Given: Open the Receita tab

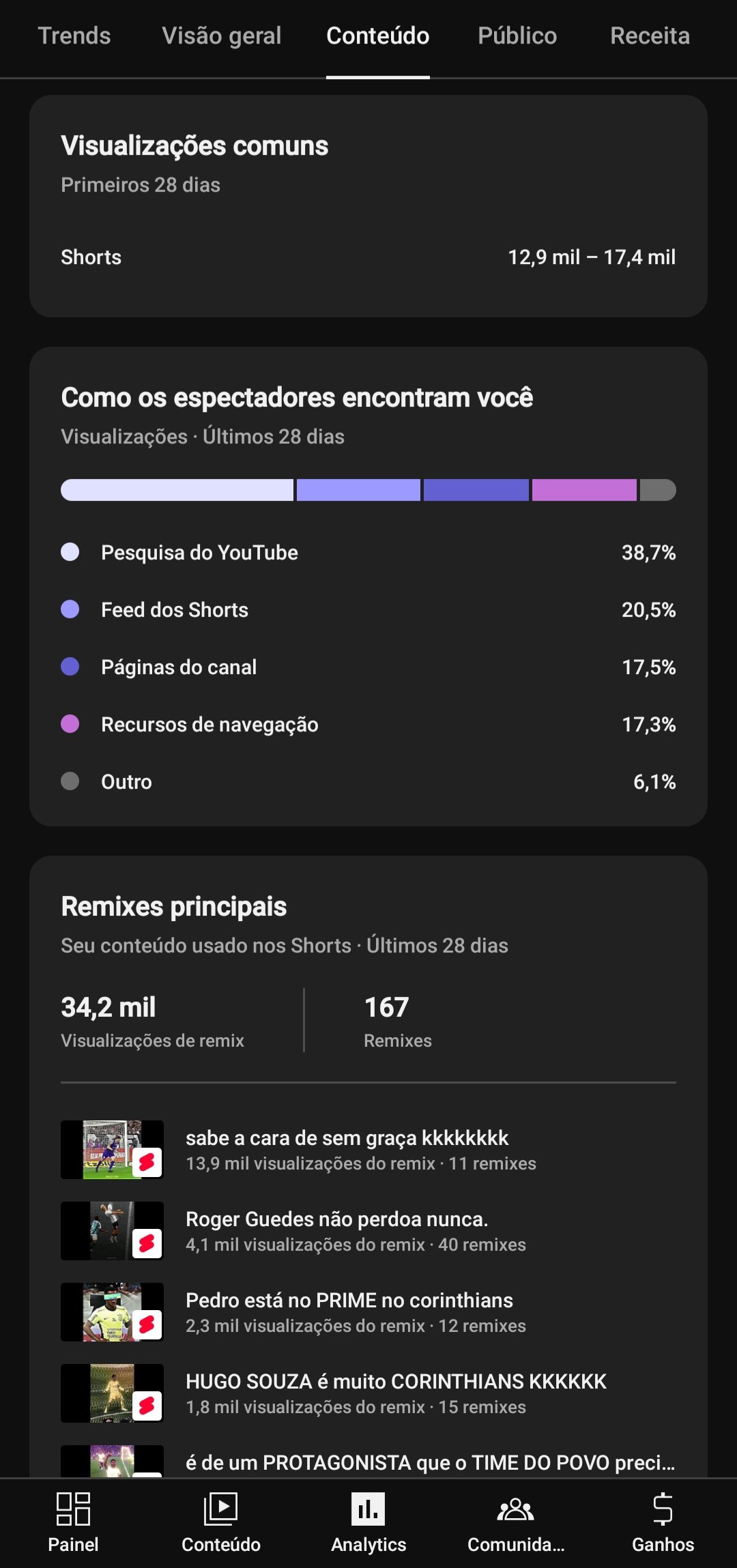Looking at the screenshot, I should pyautogui.click(x=650, y=36).
